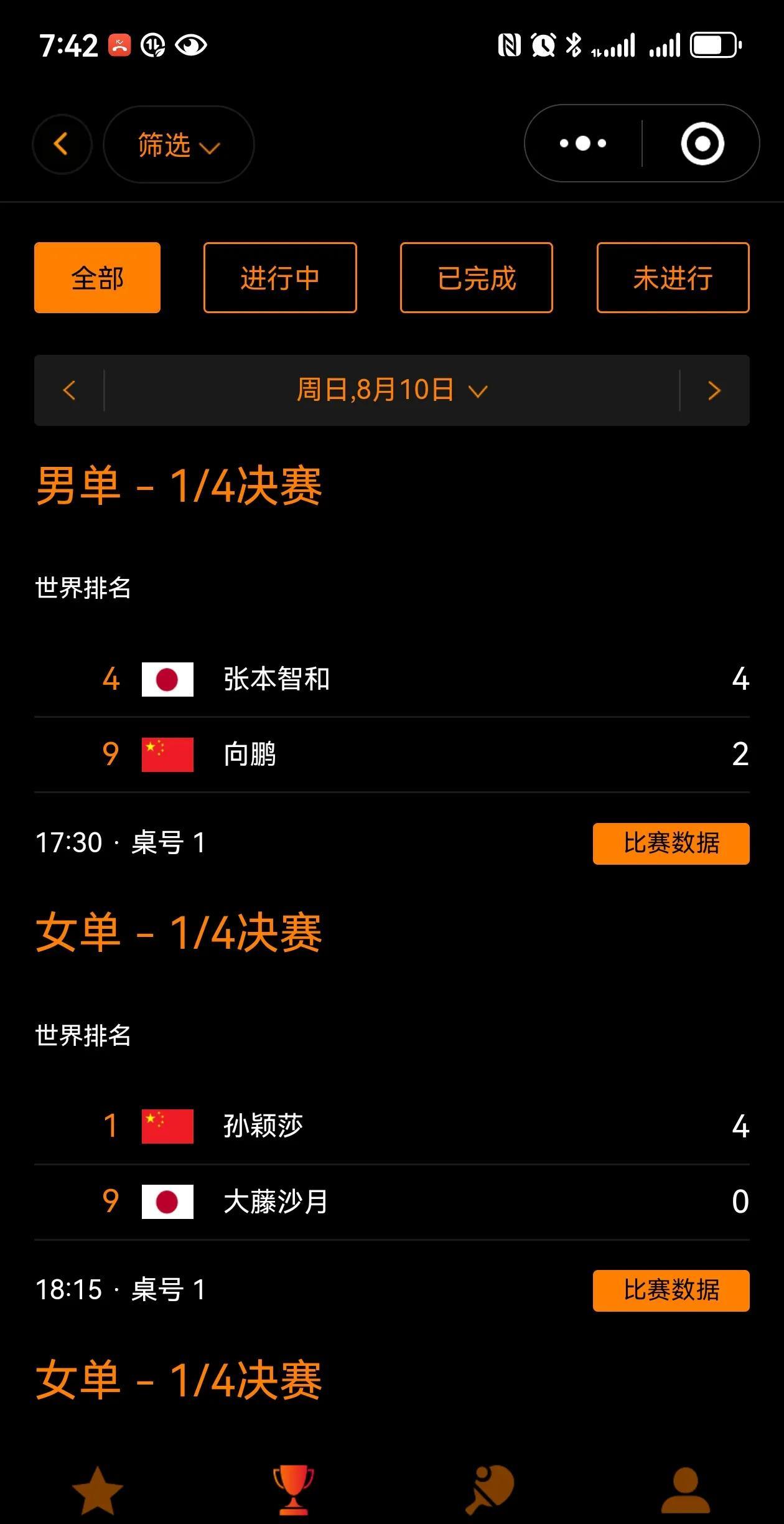
Task: Open the profile tab
Action: (686, 1490)
